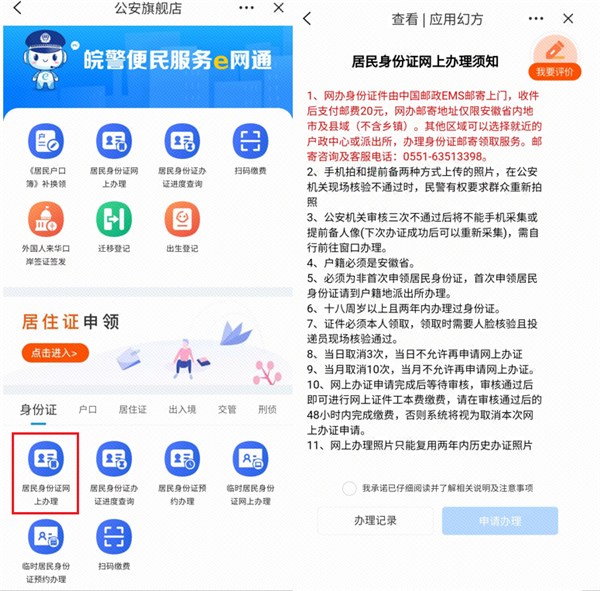This screenshot has height=591, width=600.
Task: Open 扫码缴费 in the top service grid
Action: [x=250, y=148]
